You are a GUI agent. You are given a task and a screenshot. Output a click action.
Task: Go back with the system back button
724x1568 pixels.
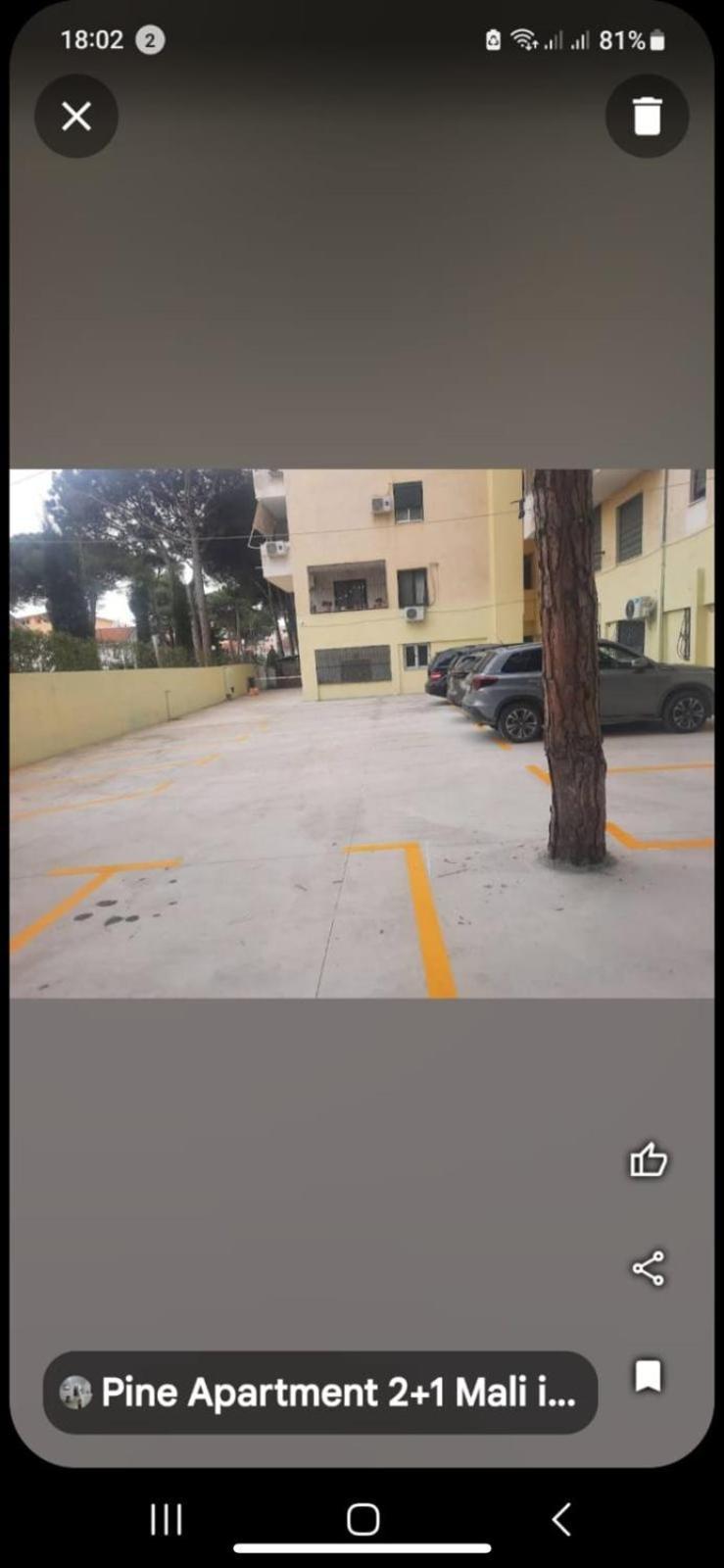click(x=561, y=1519)
